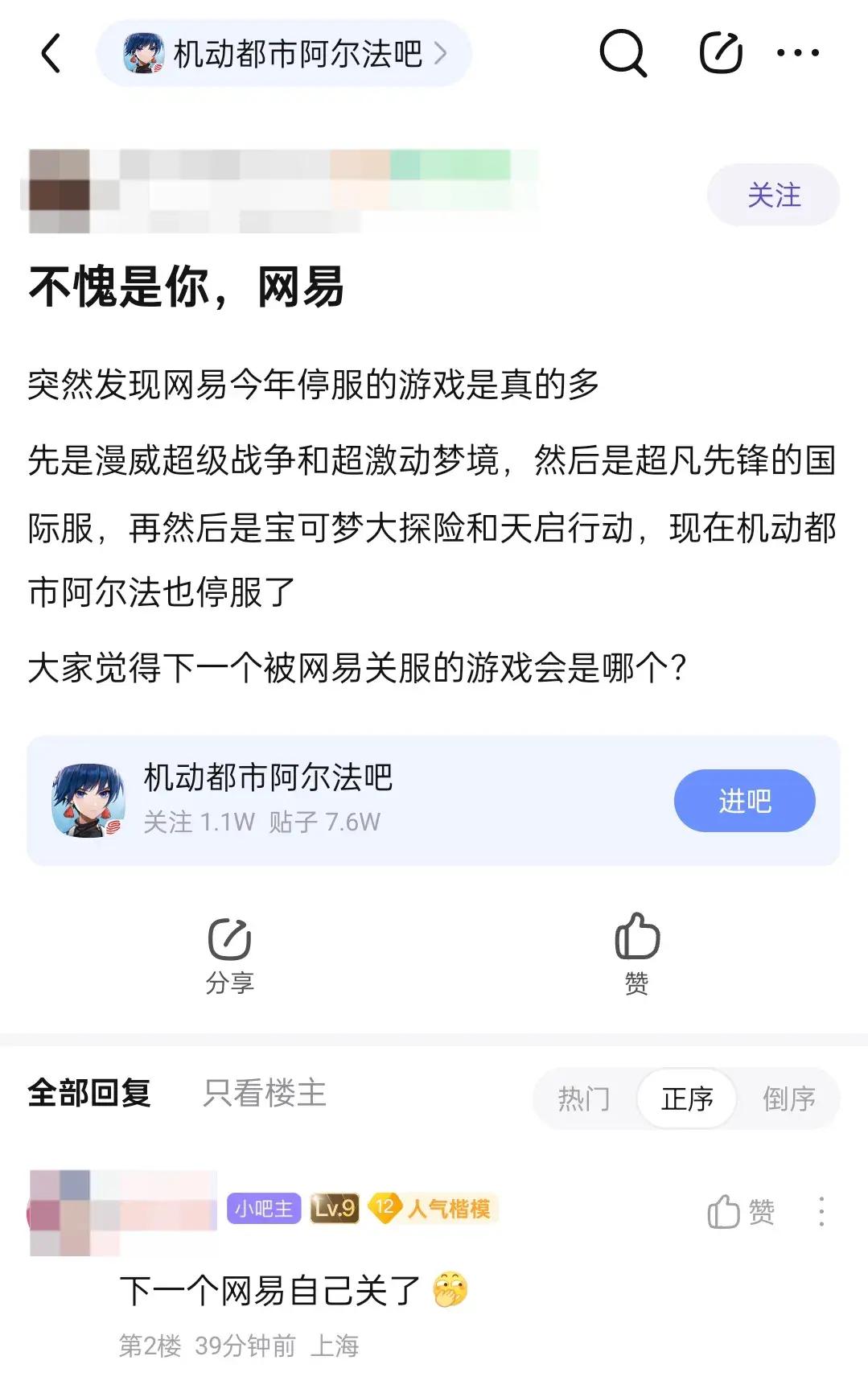
Task: Like the second-floor reply
Action: click(741, 1211)
